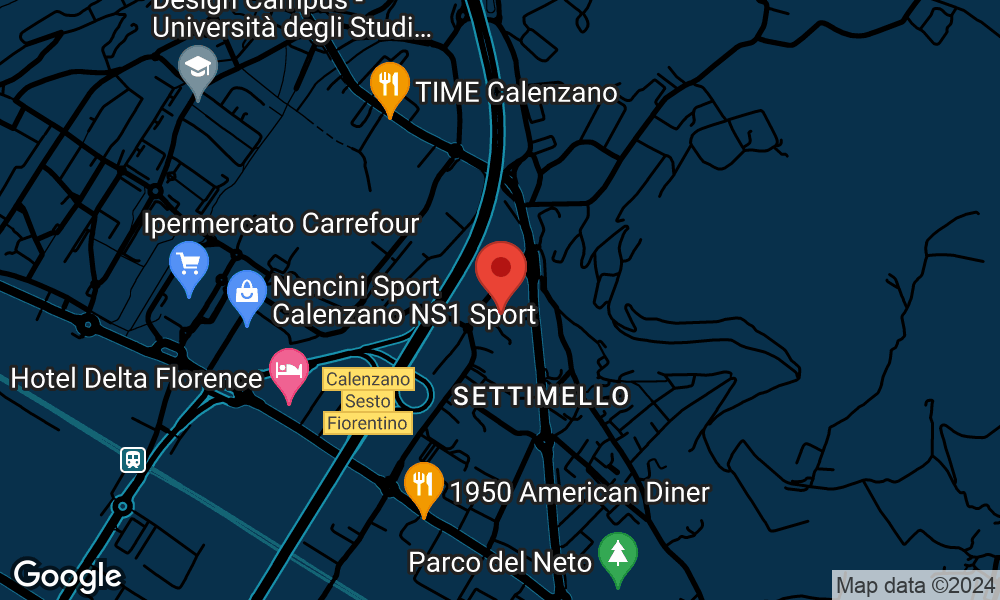This screenshot has width=1000, height=600.
Task: Select the Parco del Neto park pin
Action: pos(618,555)
